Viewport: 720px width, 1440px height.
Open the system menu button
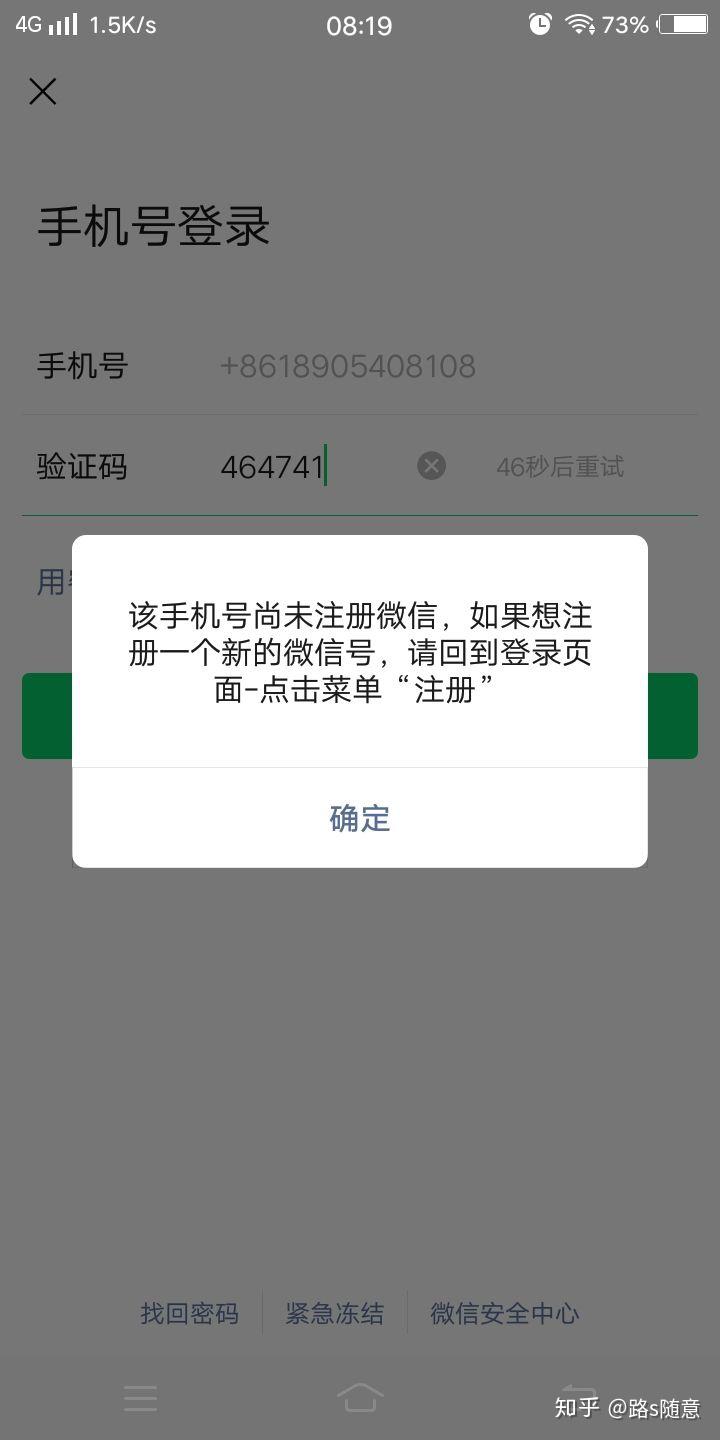pyautogui.click(x=141, y=1398)
